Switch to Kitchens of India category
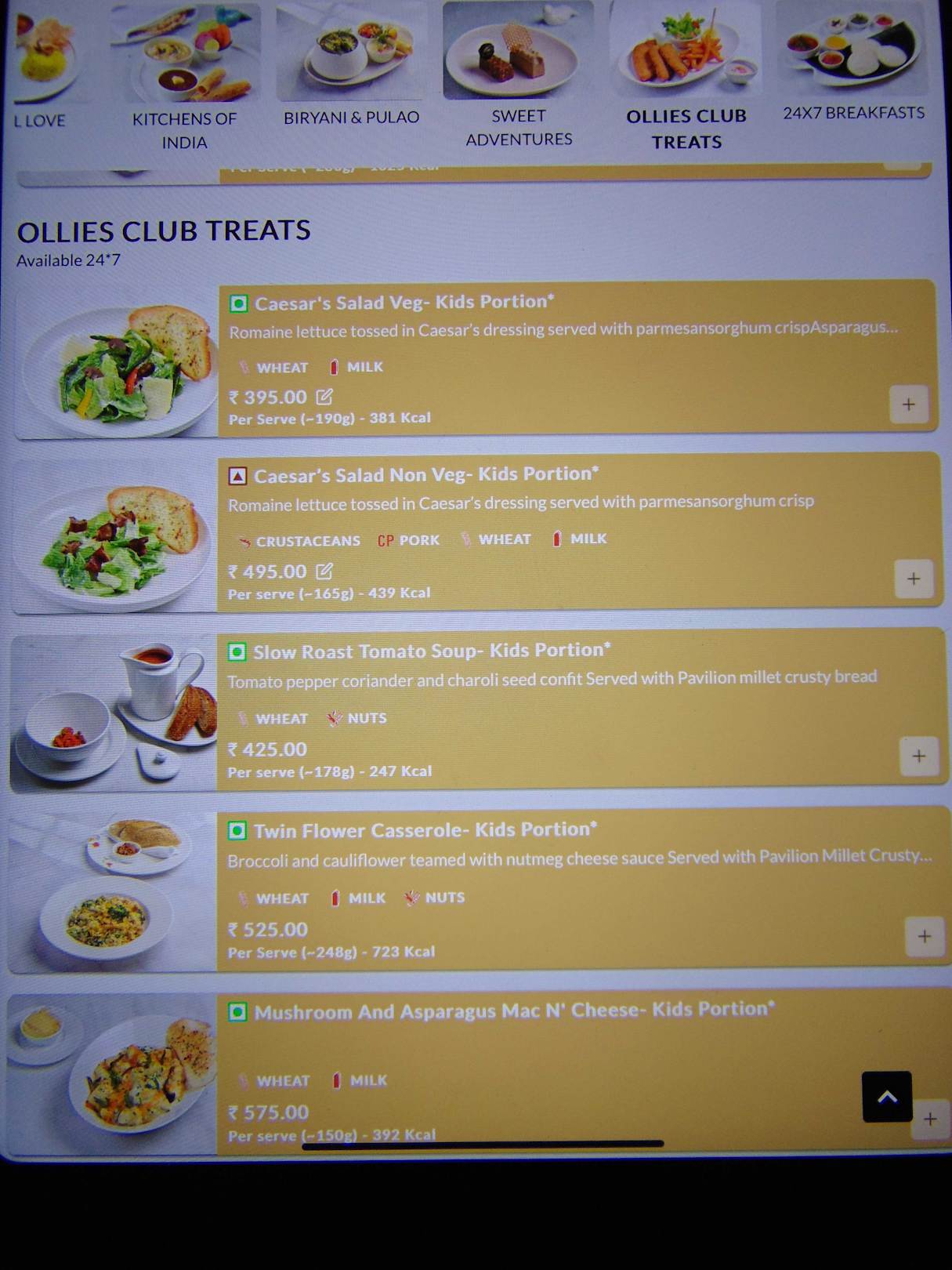 (184, 78)
